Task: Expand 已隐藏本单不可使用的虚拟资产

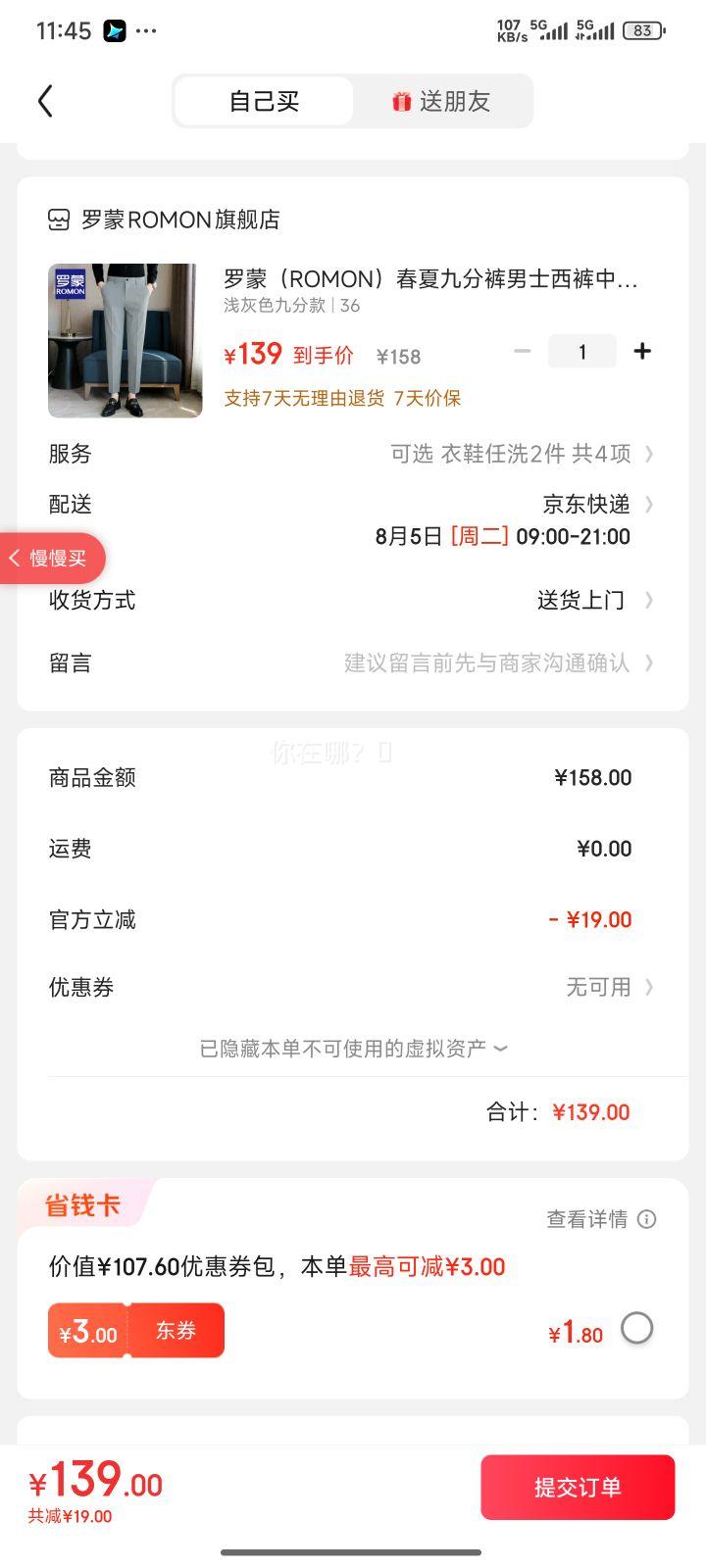Action: coord(354,1049)
